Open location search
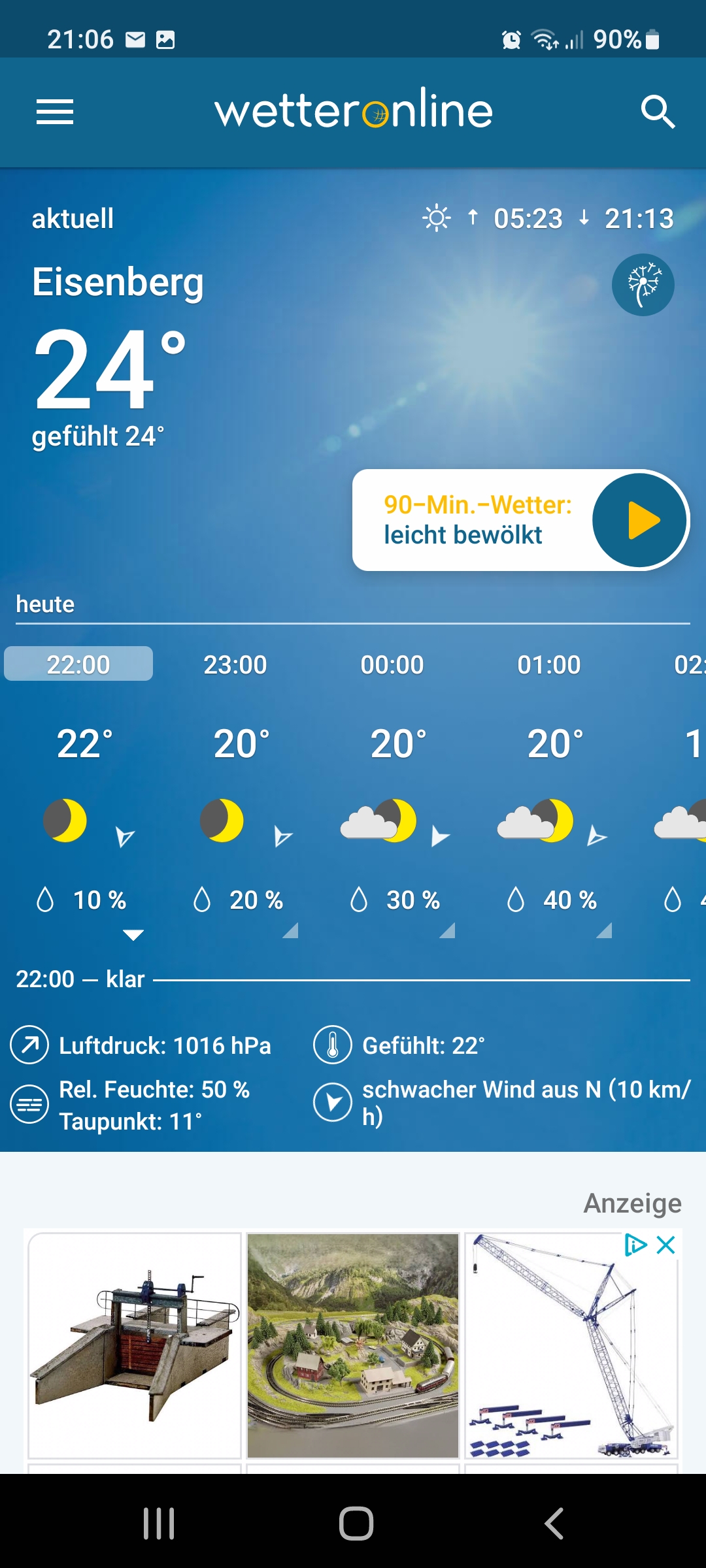 coord(657,111)
